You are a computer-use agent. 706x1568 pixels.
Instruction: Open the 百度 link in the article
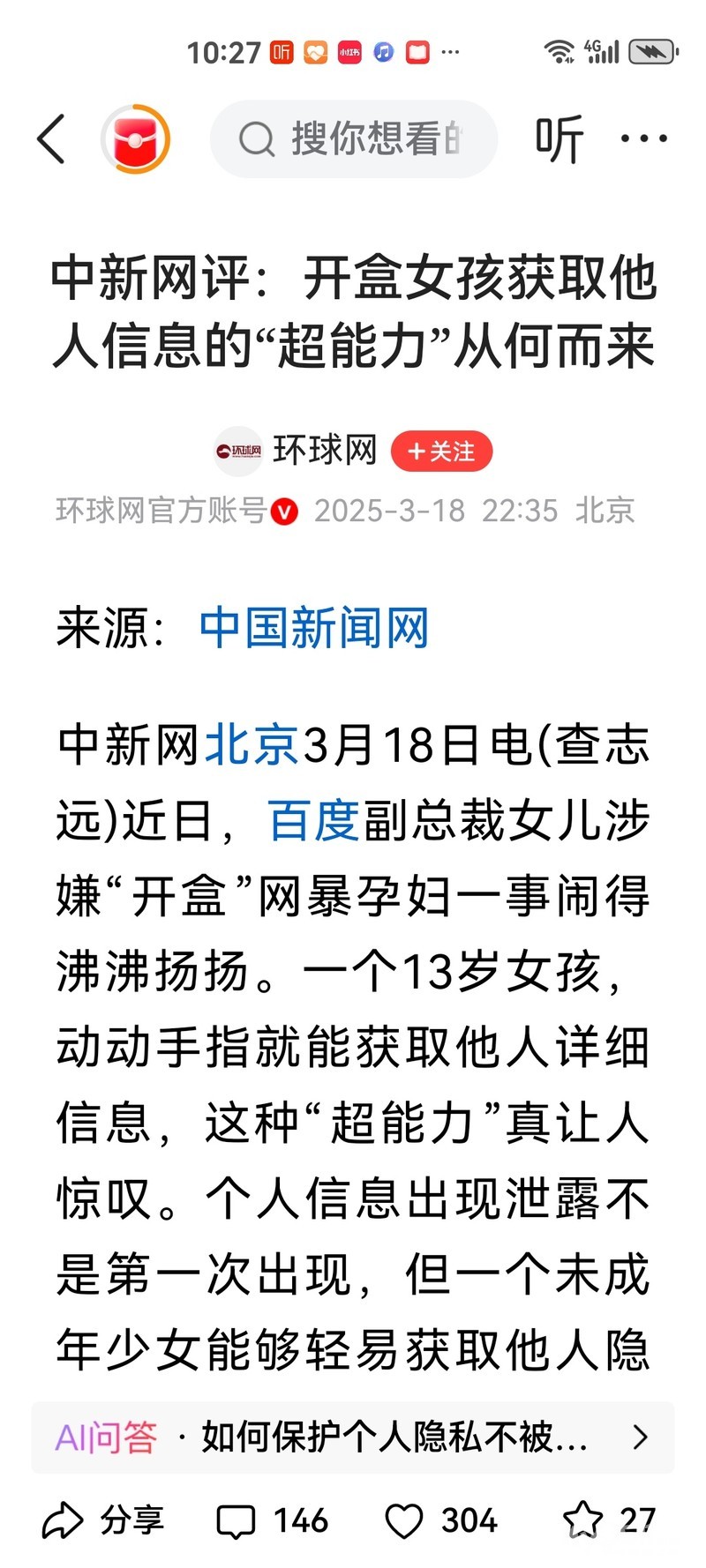click(x=313, y=821)
